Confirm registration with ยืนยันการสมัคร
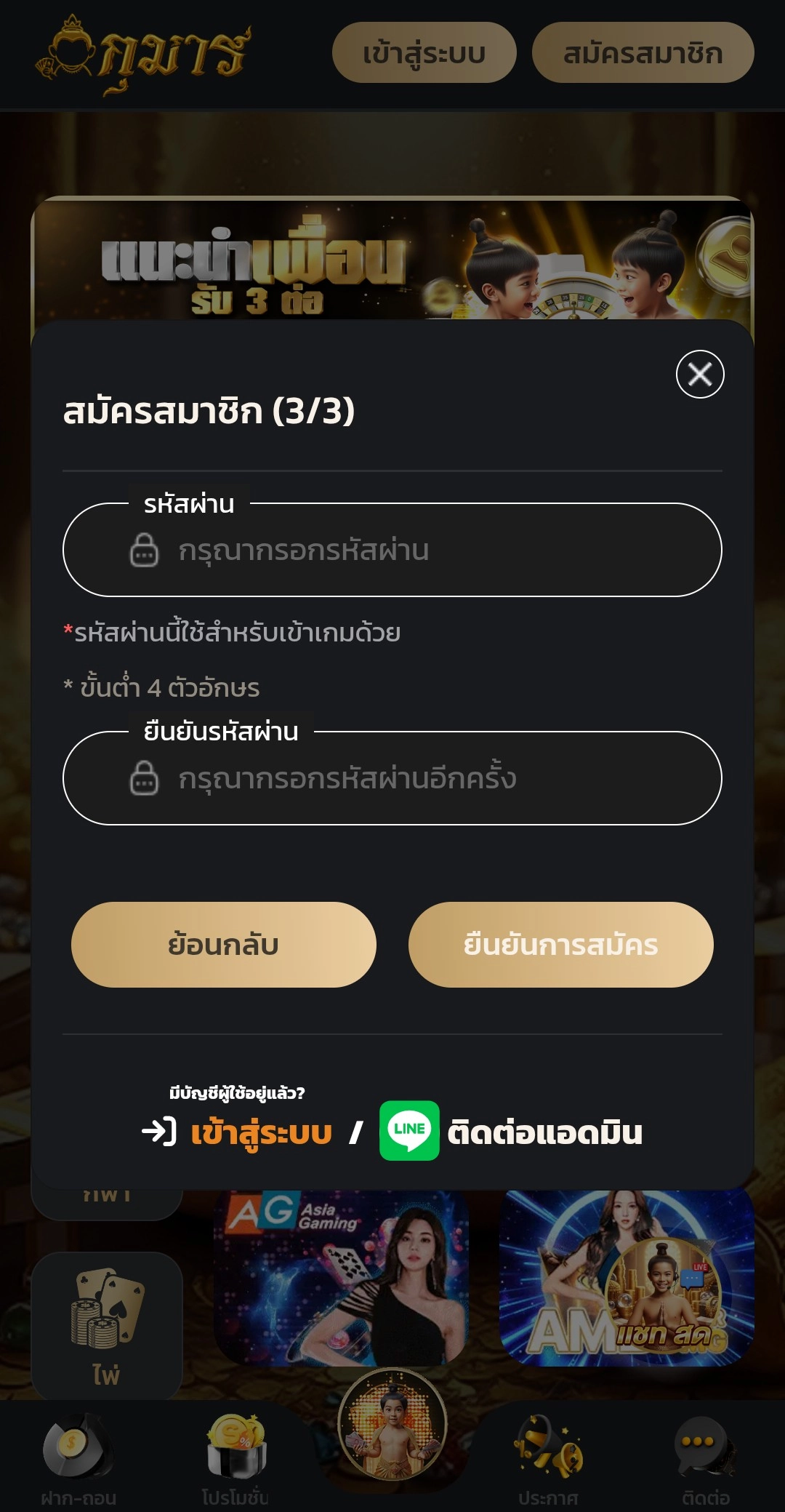 pos(560,945)
